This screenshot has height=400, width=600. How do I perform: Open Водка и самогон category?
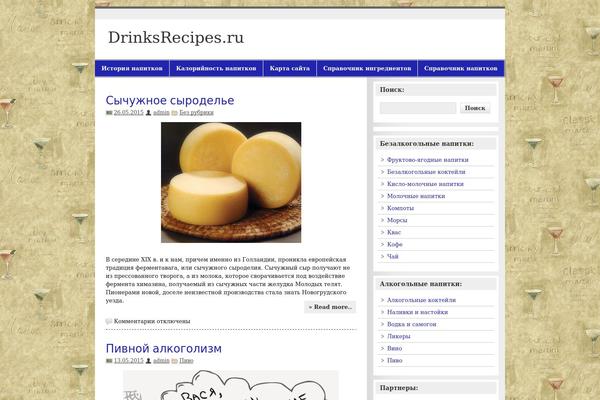[415, 324]
